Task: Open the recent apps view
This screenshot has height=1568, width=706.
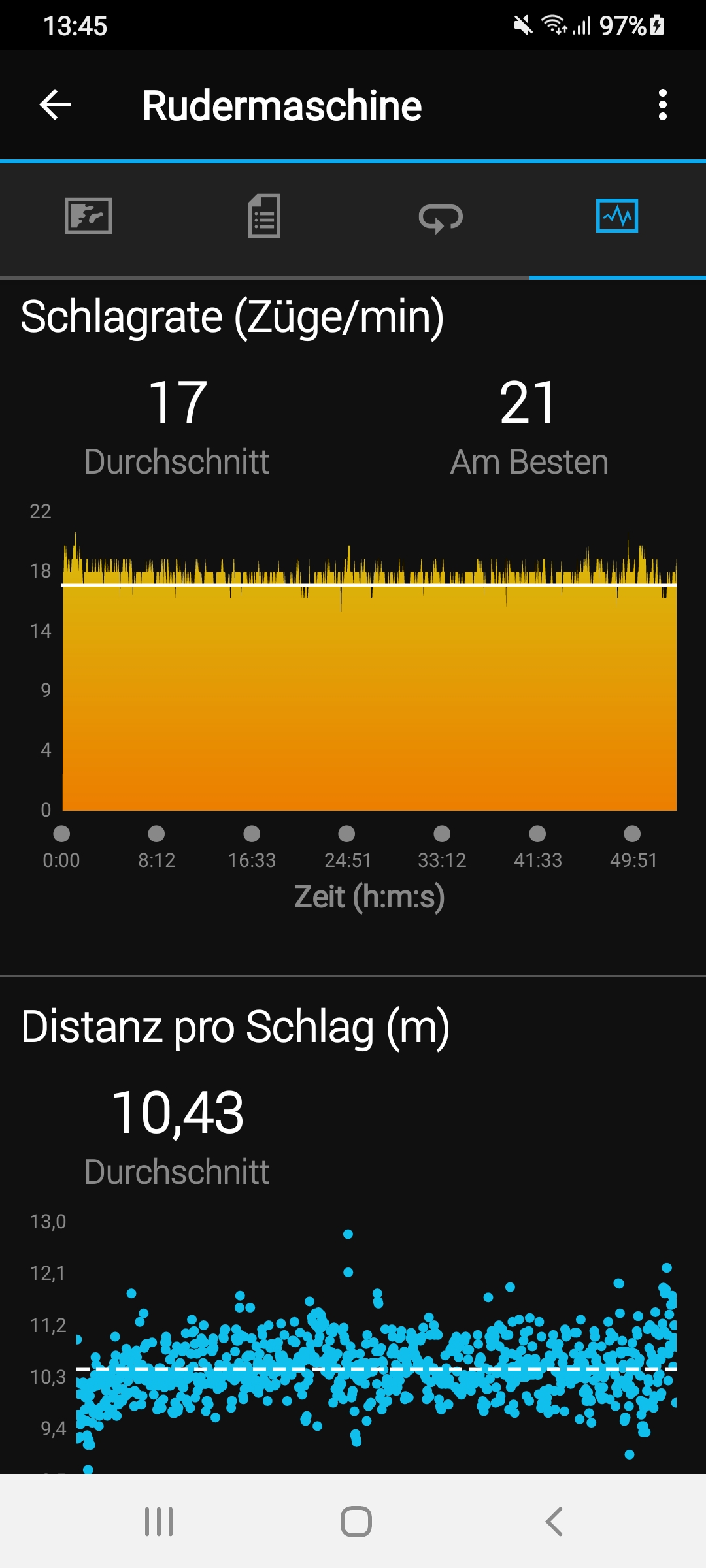Action: (x=159, y=1522)
